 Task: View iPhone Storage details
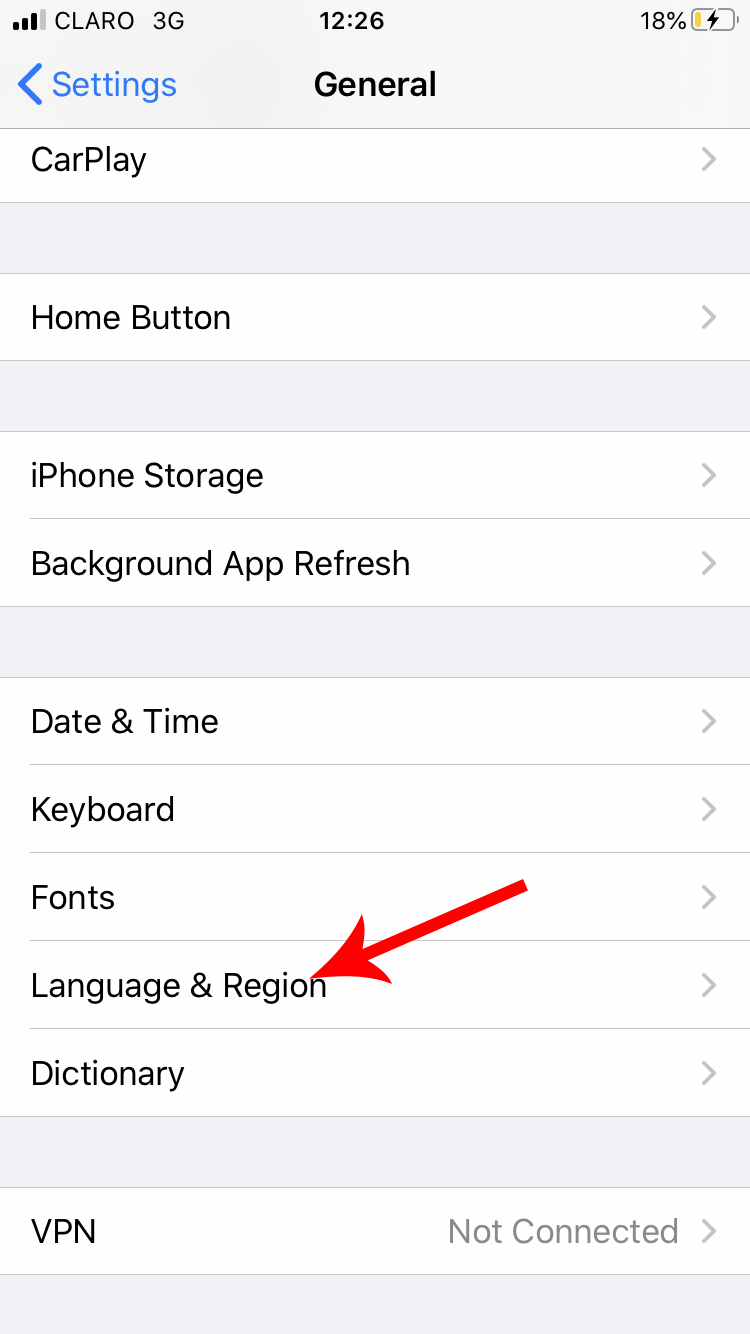(375, 475)
